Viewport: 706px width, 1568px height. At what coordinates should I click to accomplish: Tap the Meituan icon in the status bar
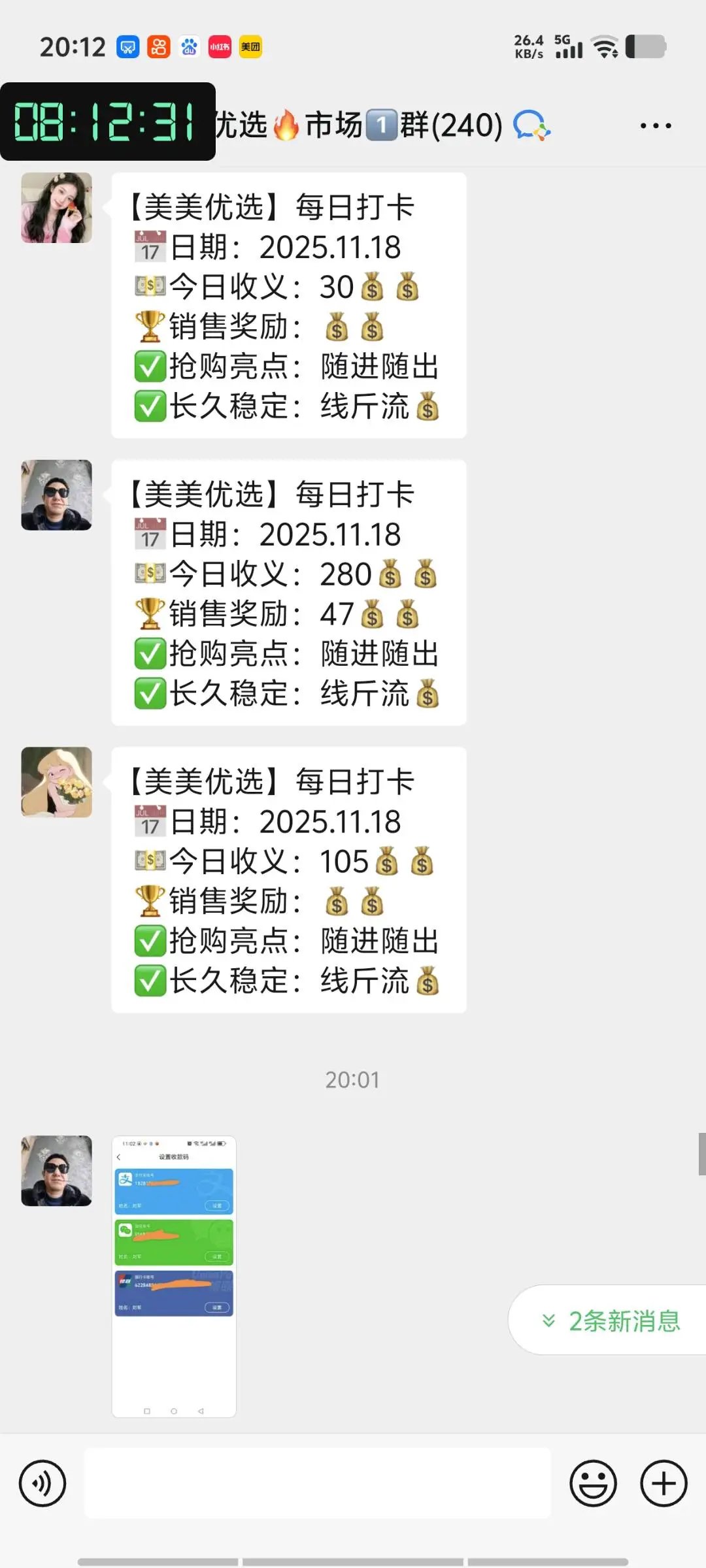click(250, 46)
